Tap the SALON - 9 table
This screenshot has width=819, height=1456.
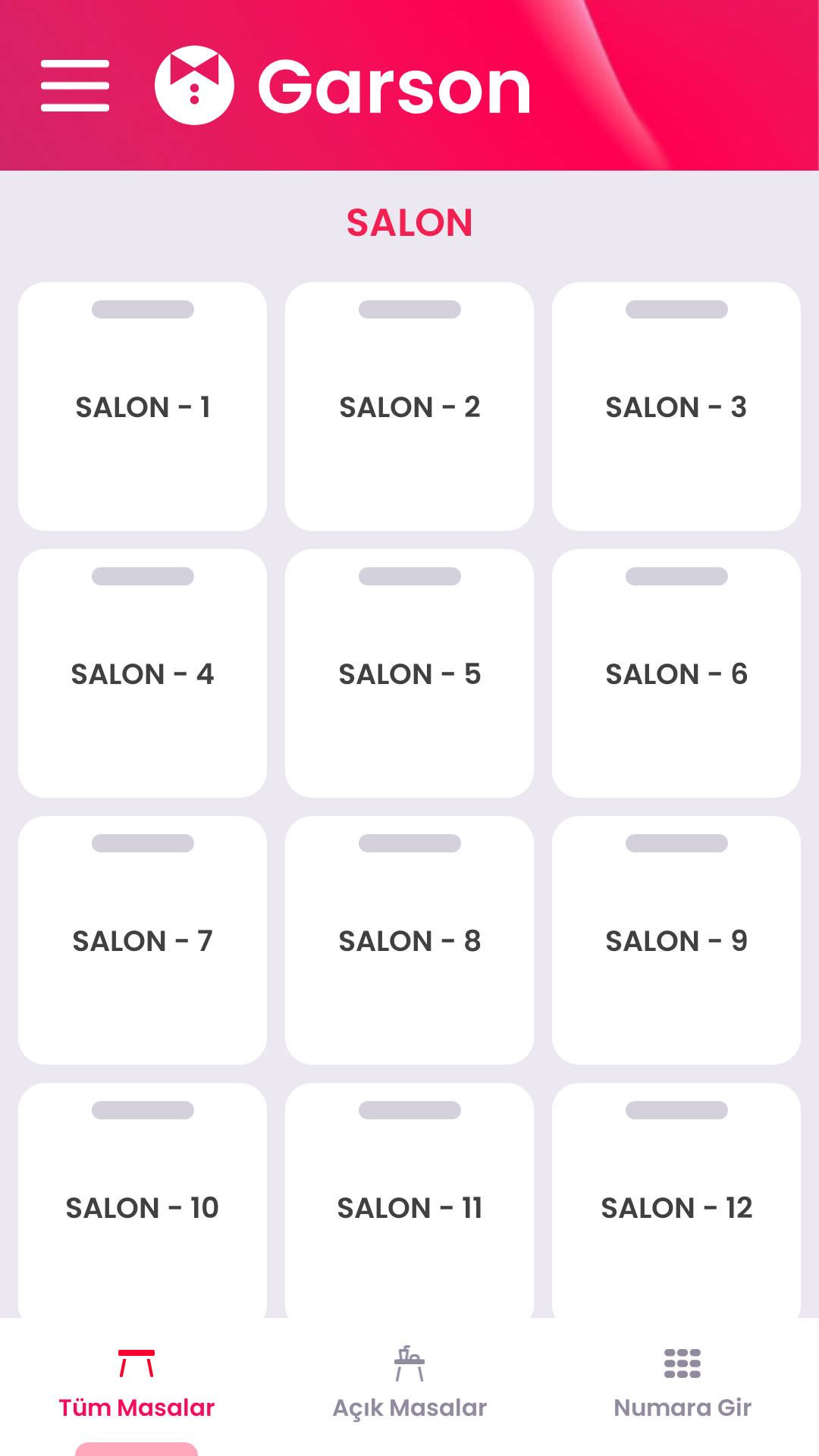pyautogui.click(x=676, y=940)
